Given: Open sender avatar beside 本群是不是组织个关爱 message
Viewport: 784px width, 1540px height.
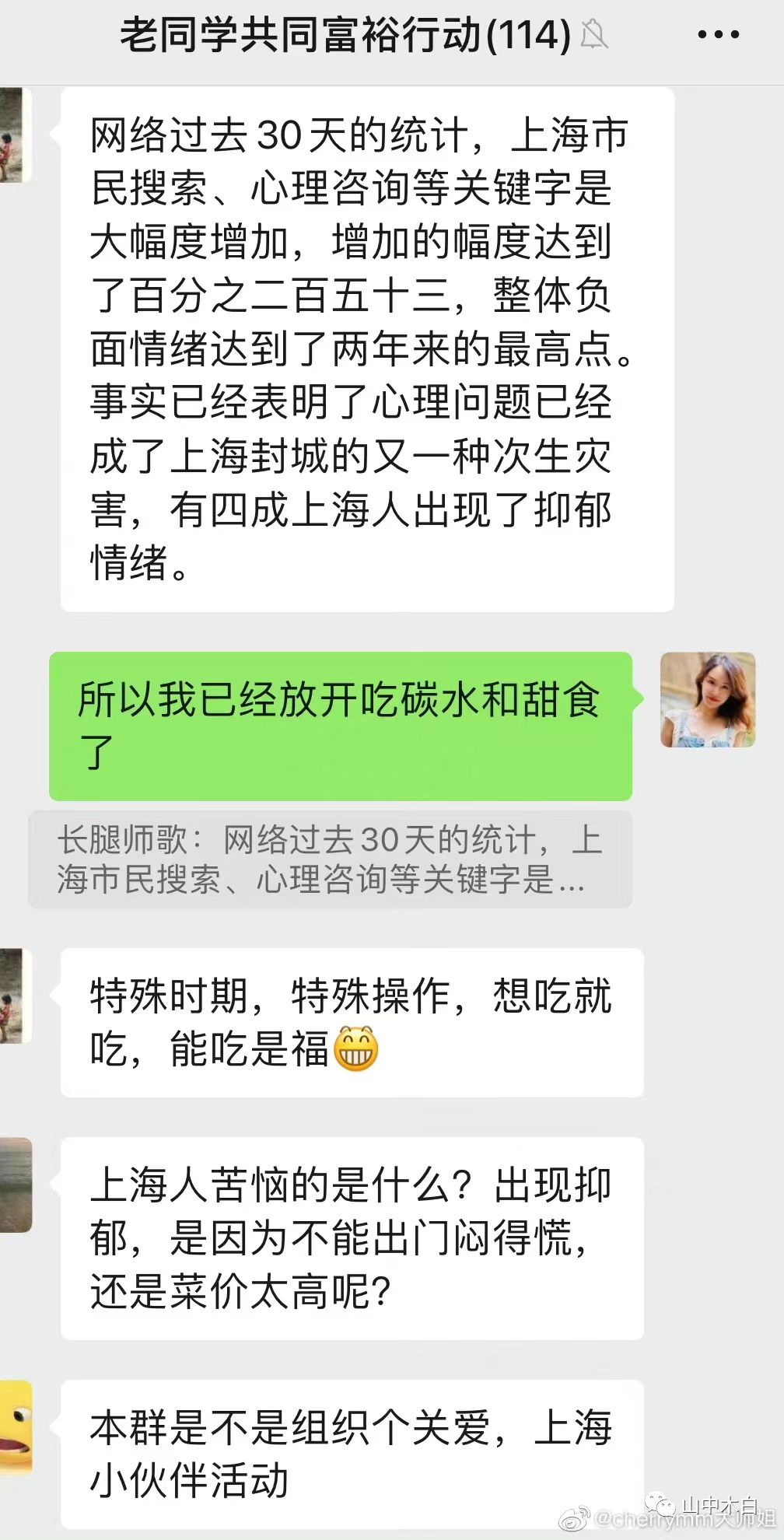Looking at the screenshot, I should coord(16,1427).
